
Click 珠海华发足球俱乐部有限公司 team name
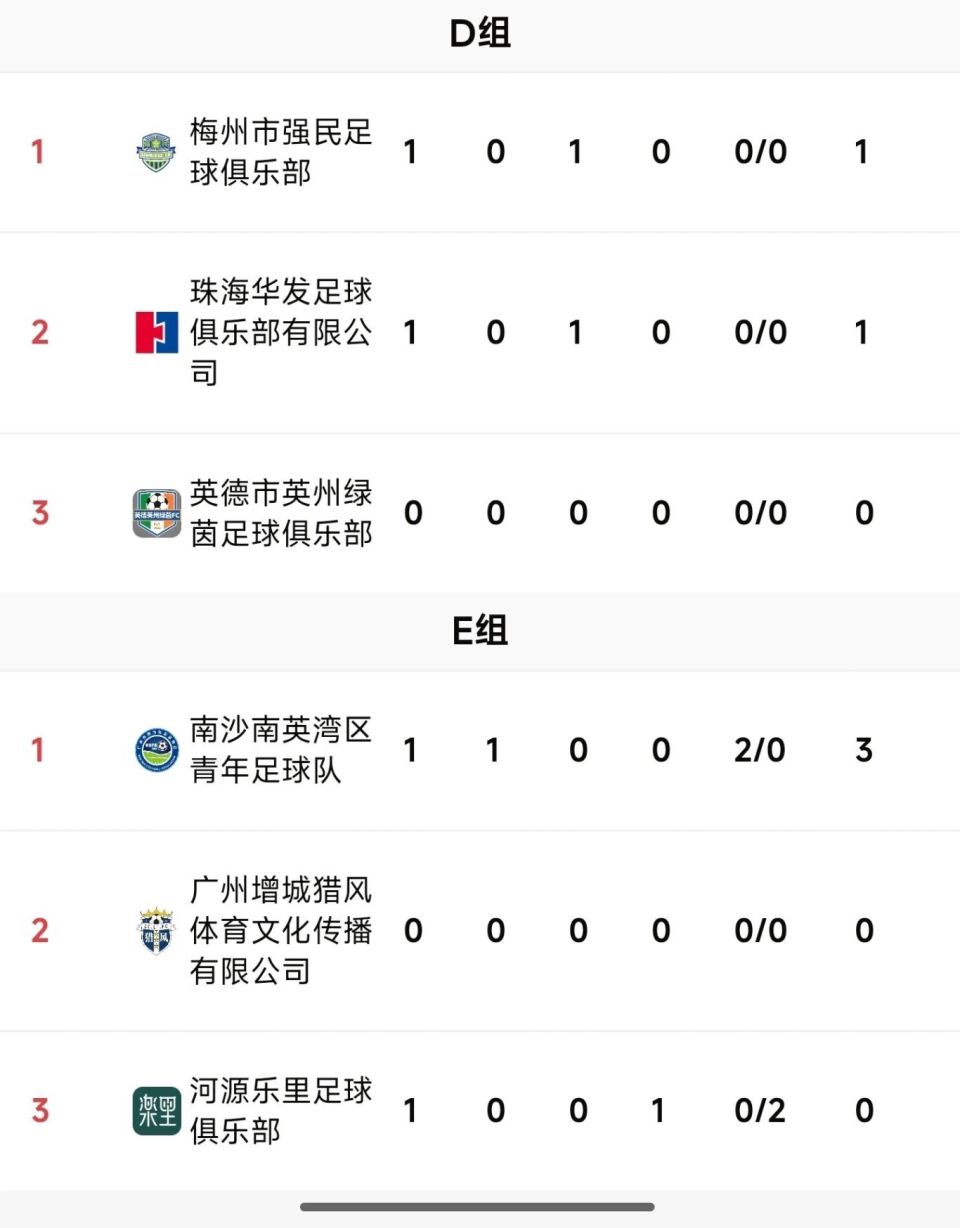(x=280, y=331)
